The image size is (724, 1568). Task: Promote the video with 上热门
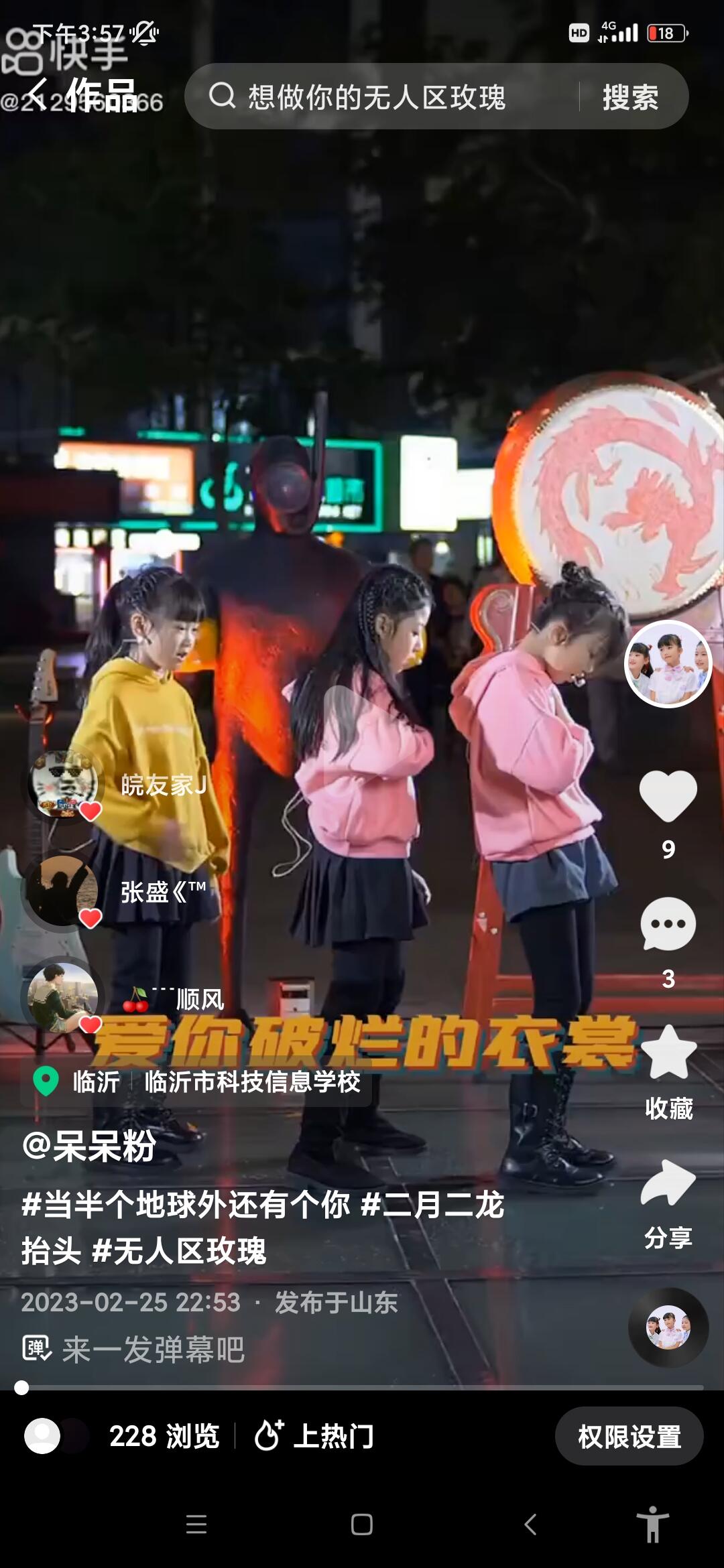[x=315, y=1436]
